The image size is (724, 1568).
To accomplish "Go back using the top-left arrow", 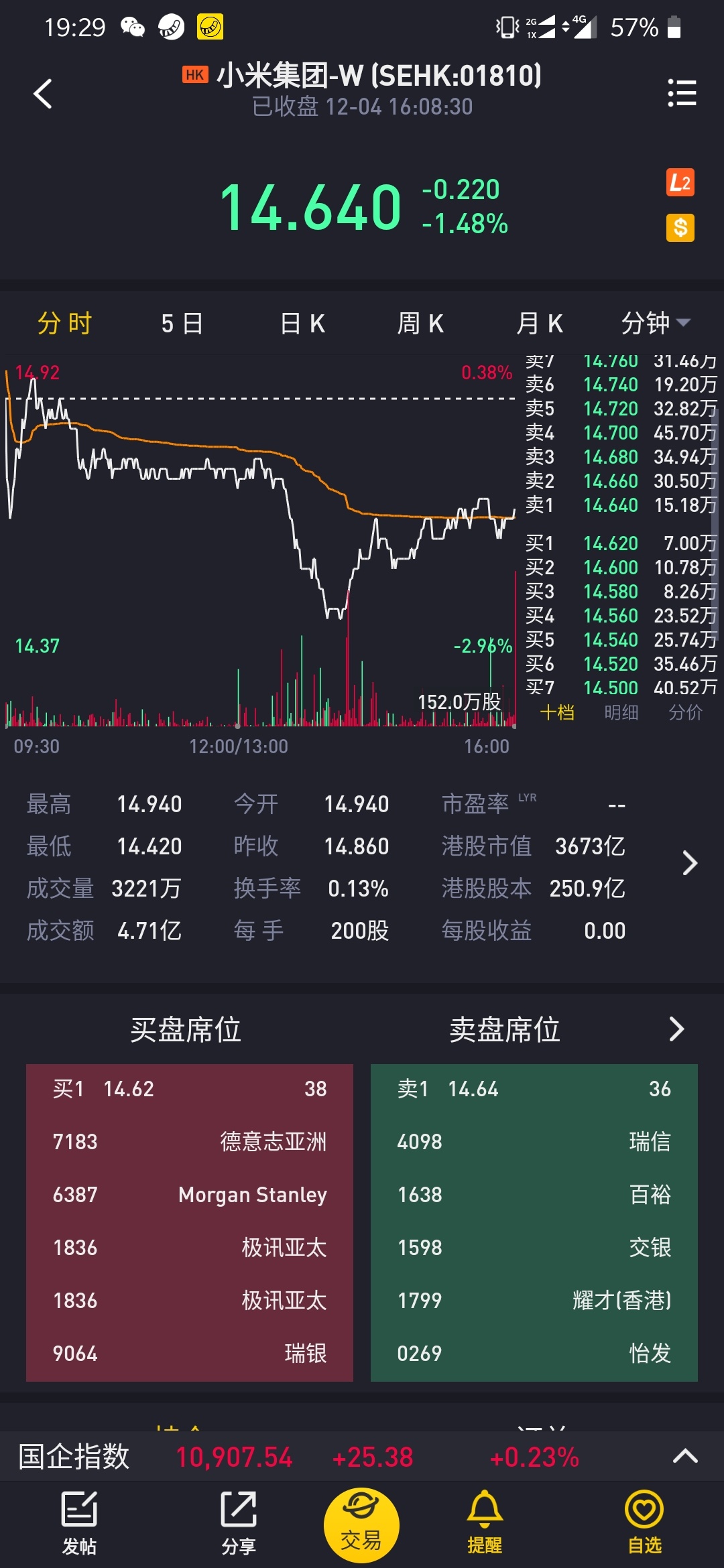I will [43, 93].
